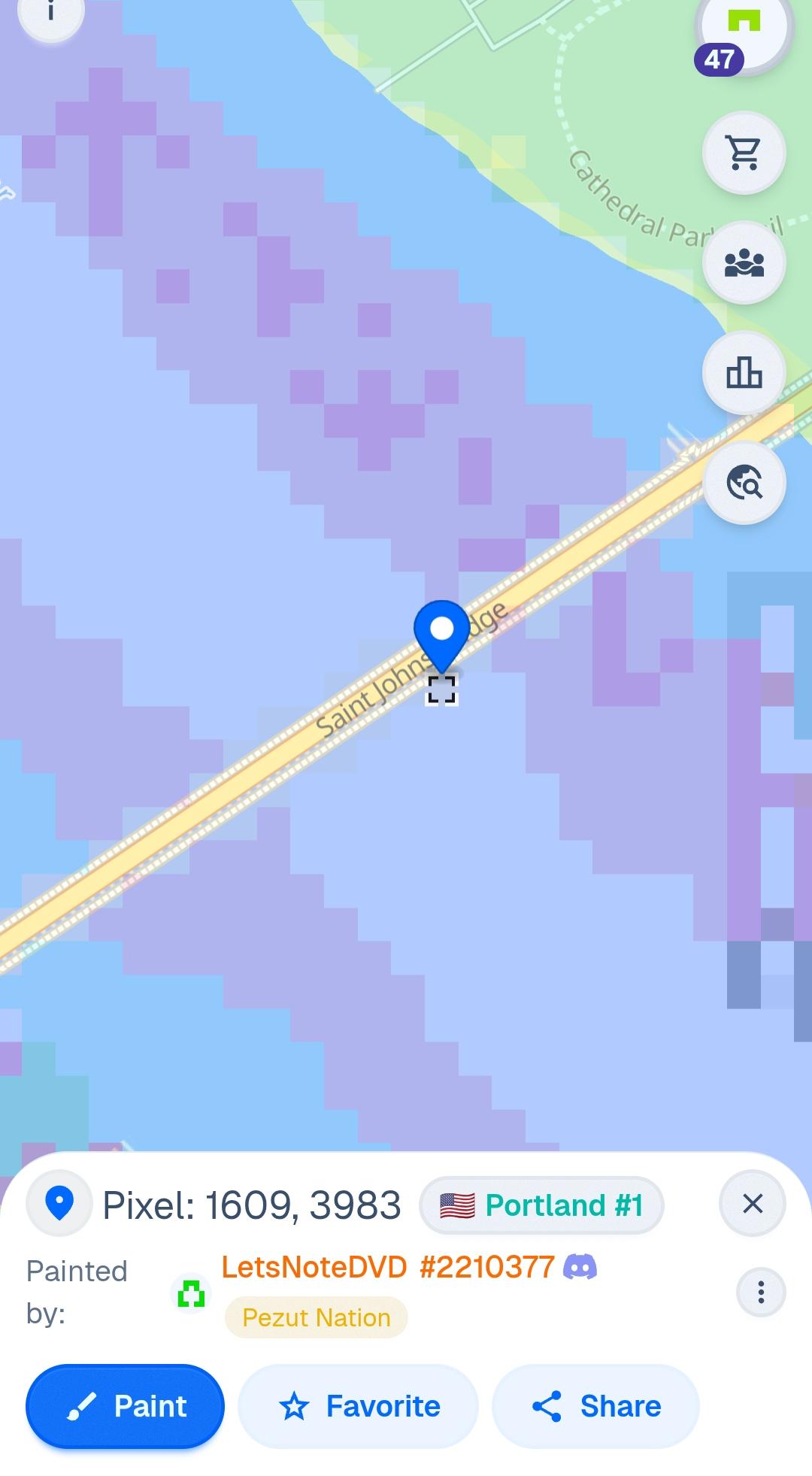Open the alliance group icon
Viewport: 812px width, 1476px height.
(744, 263)
